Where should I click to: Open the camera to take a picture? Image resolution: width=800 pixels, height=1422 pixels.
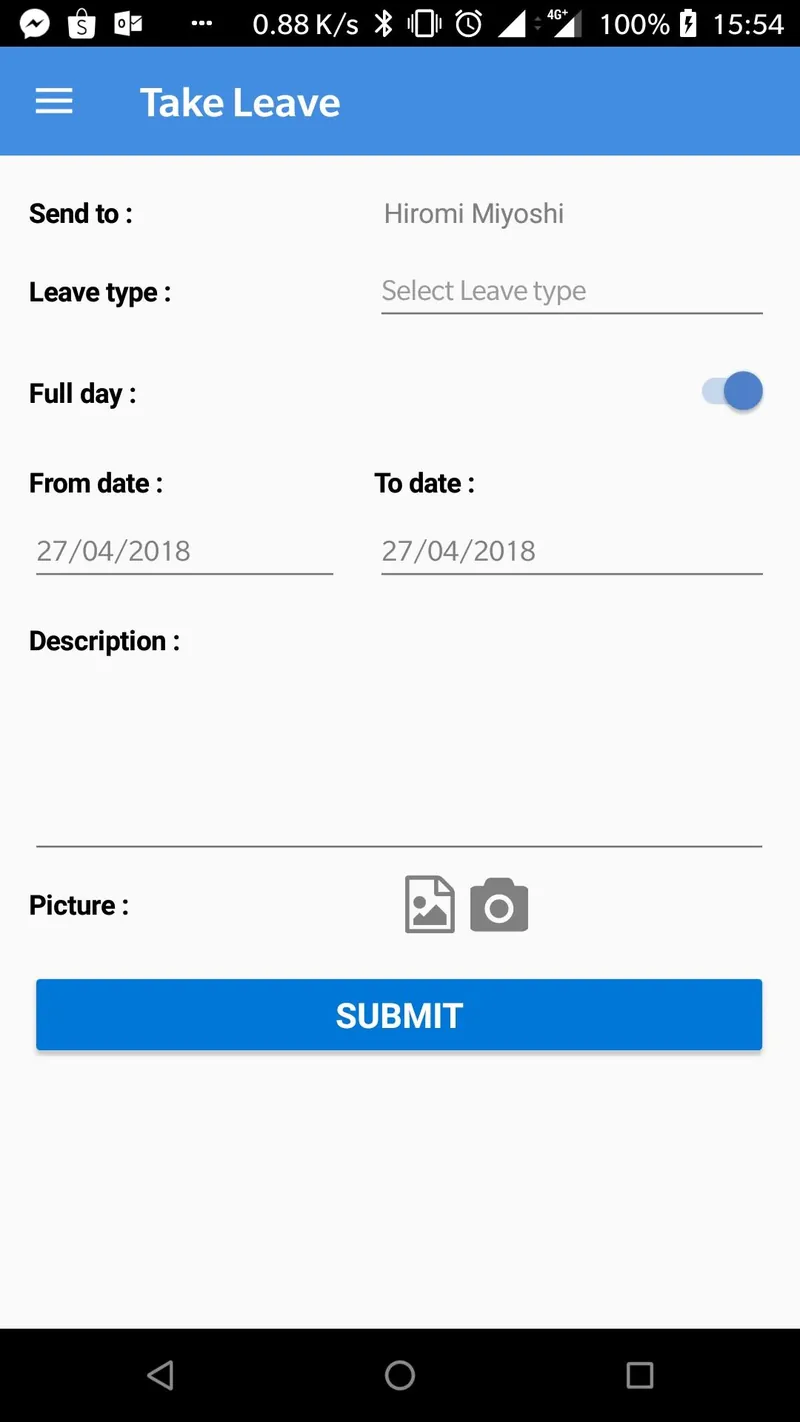(x=499, y=903)
